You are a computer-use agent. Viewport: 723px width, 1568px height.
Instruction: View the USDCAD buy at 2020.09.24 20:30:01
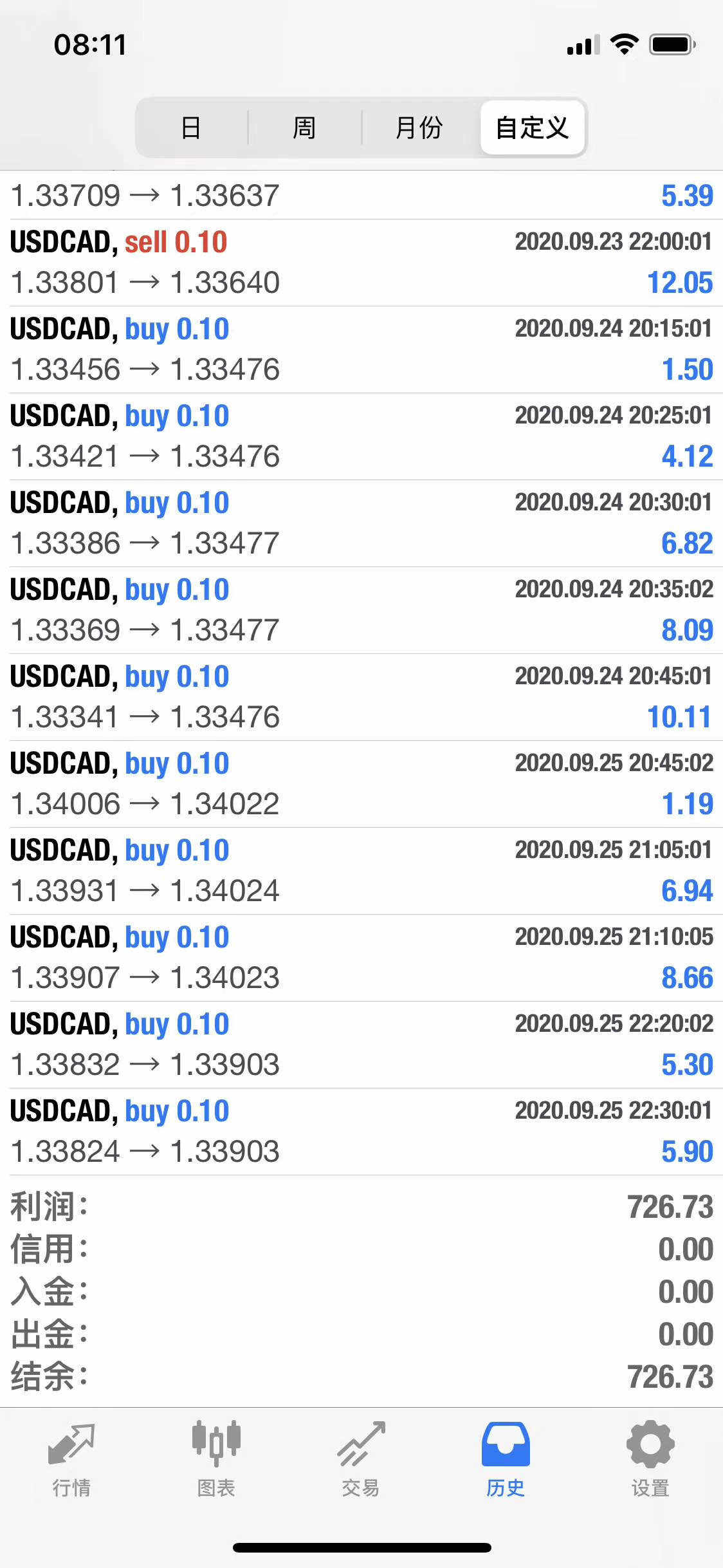[361, 523]
